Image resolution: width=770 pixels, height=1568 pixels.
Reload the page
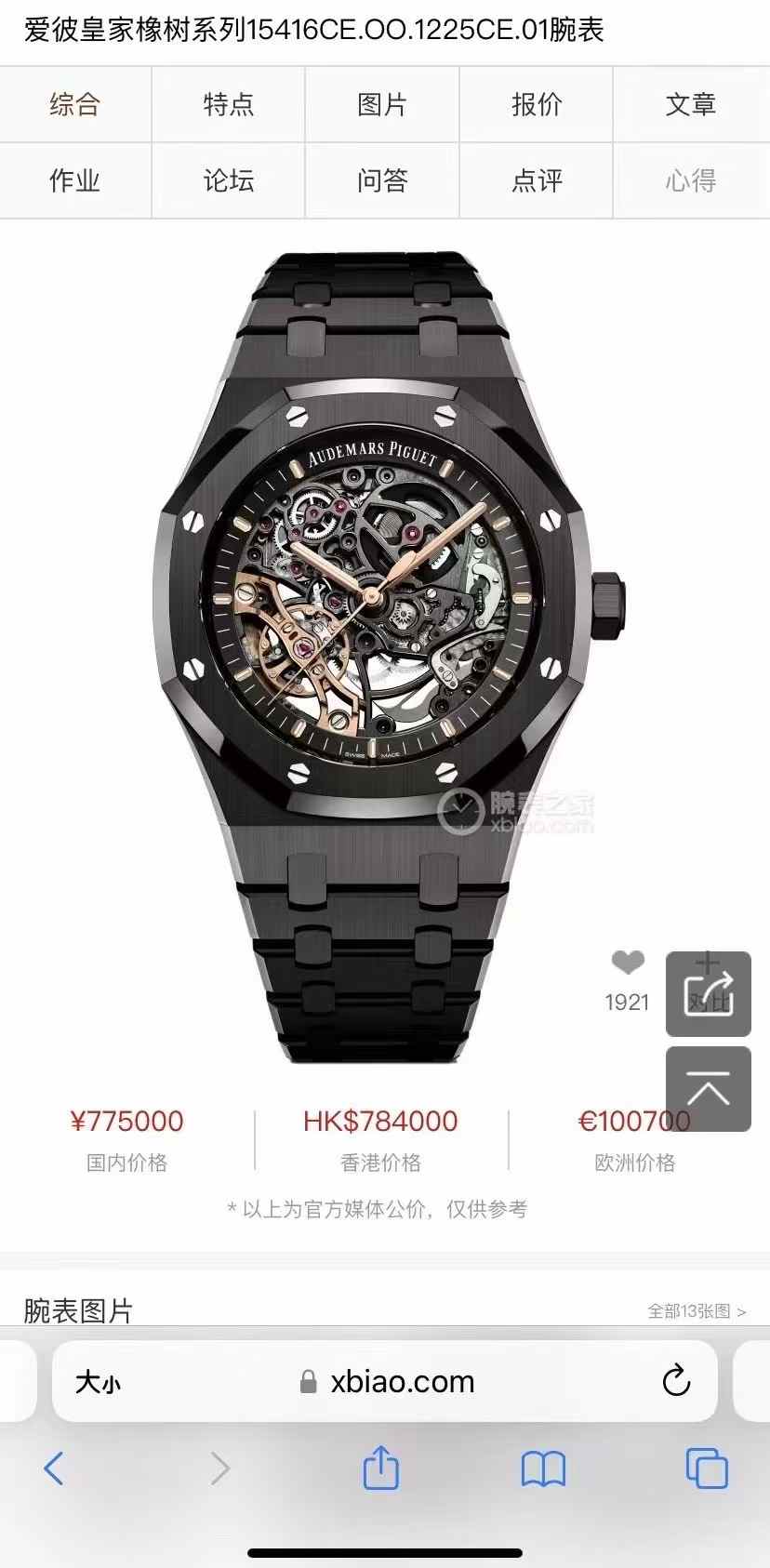676,1381
